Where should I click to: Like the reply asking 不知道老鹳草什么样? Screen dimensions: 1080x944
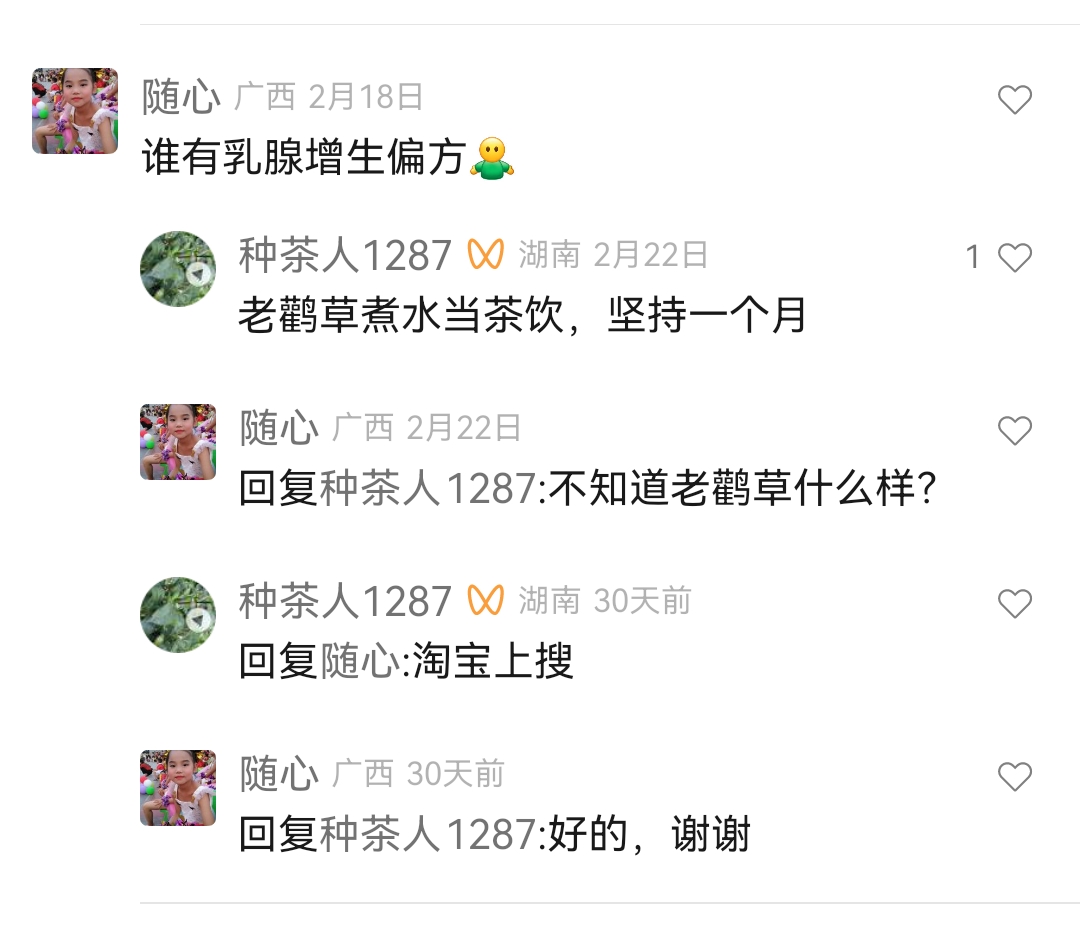1014,431
